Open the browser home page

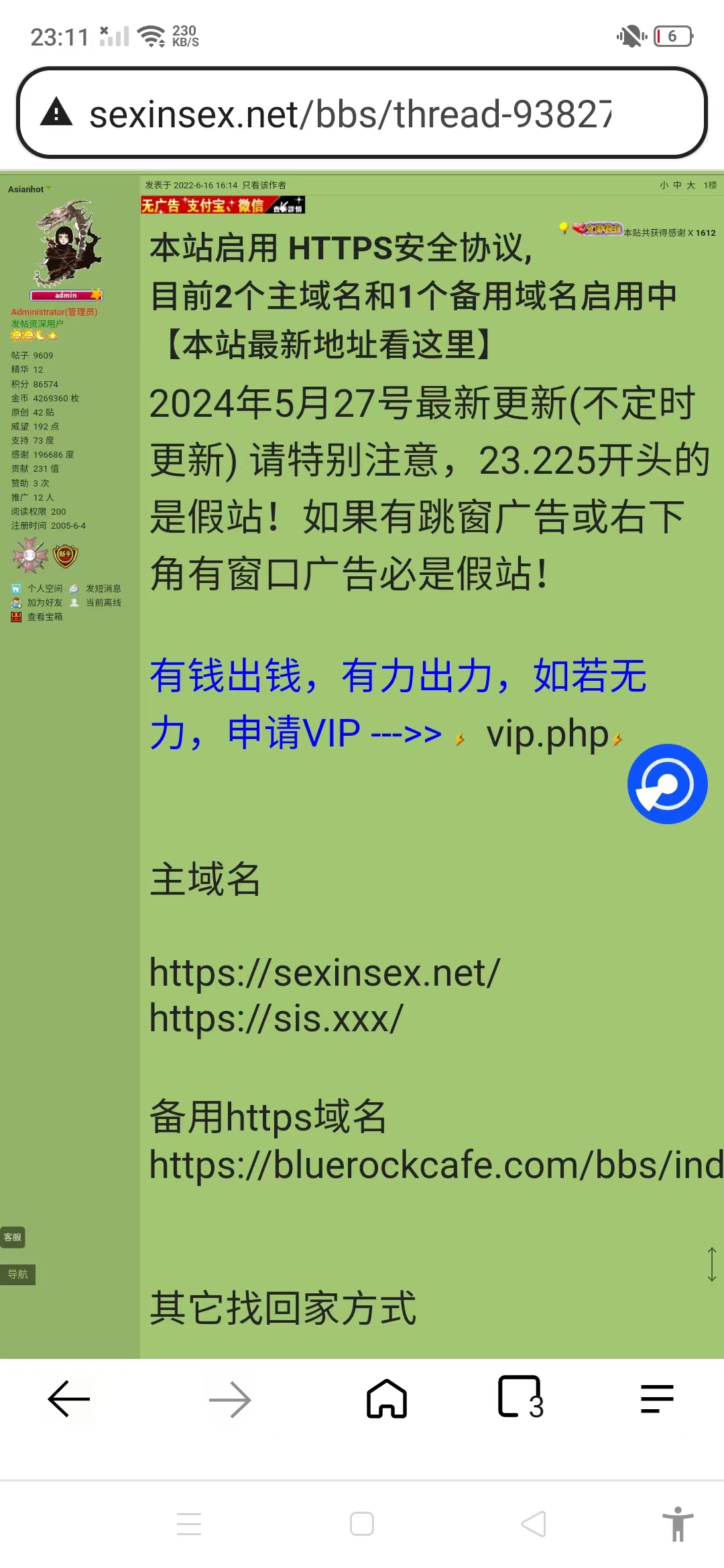pyautogui.click(x=386, y=1399)
